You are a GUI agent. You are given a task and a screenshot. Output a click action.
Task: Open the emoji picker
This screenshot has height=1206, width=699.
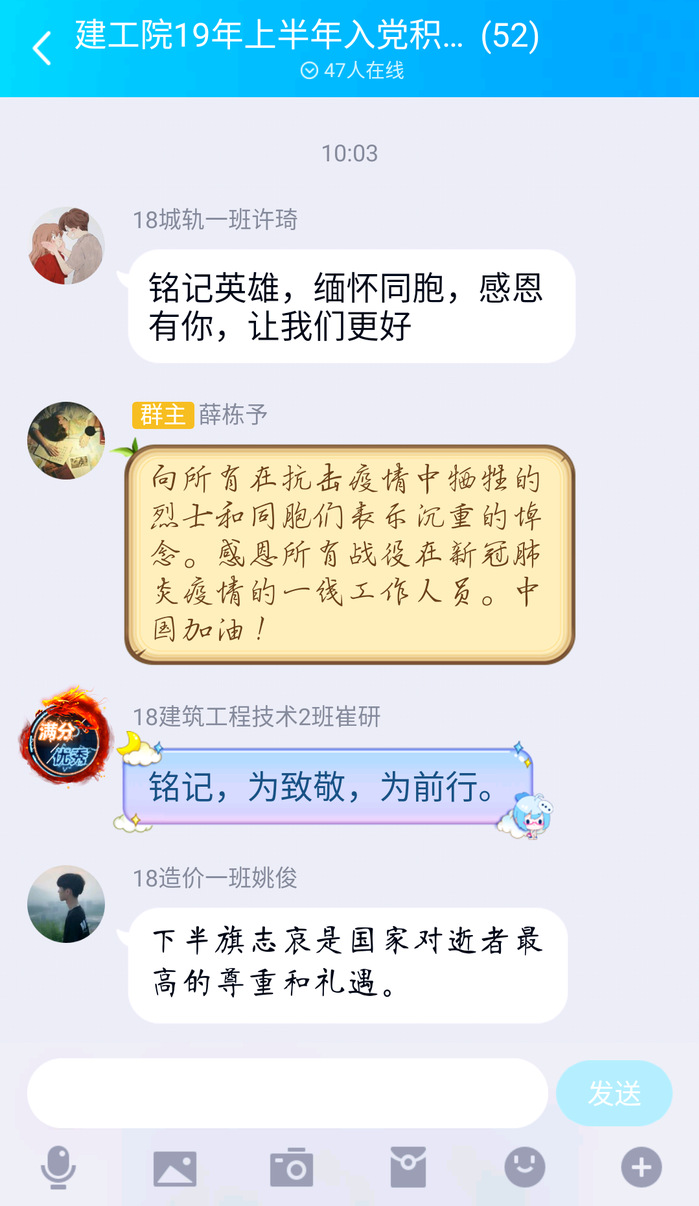coord(525,1167)
